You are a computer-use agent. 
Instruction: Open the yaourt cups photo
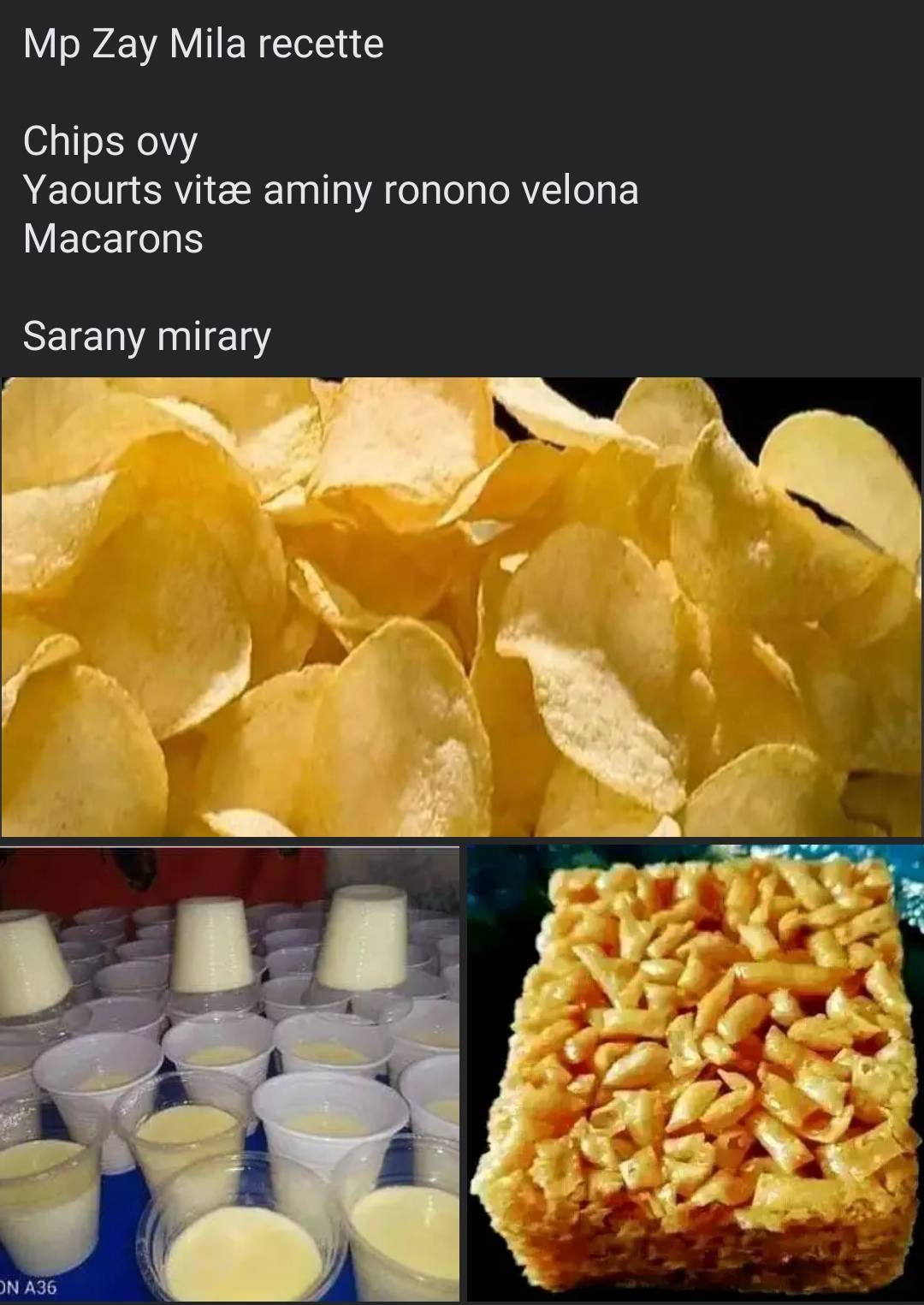(229, 1074)
